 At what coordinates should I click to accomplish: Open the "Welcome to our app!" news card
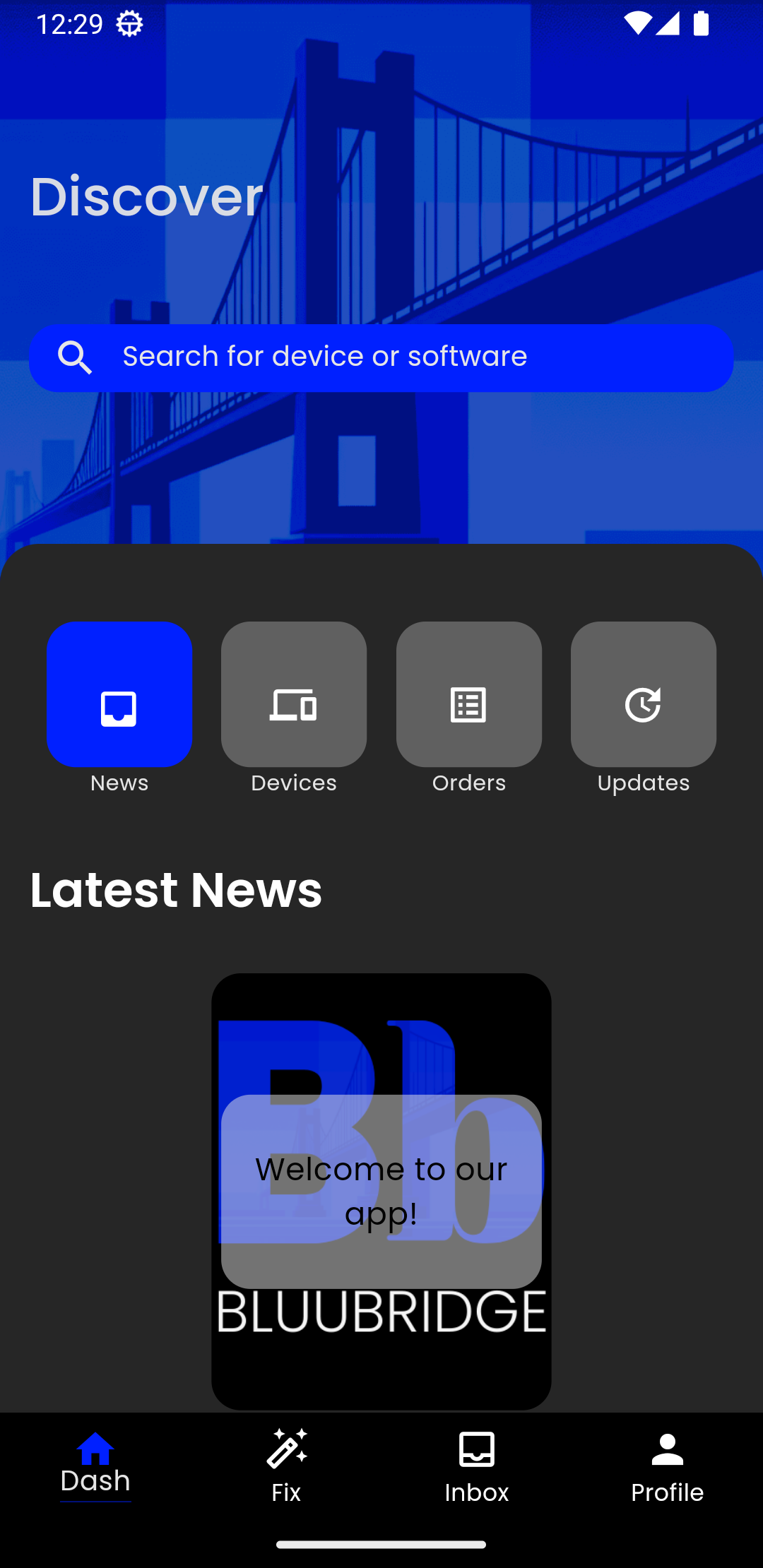(x=381, y=1191)
